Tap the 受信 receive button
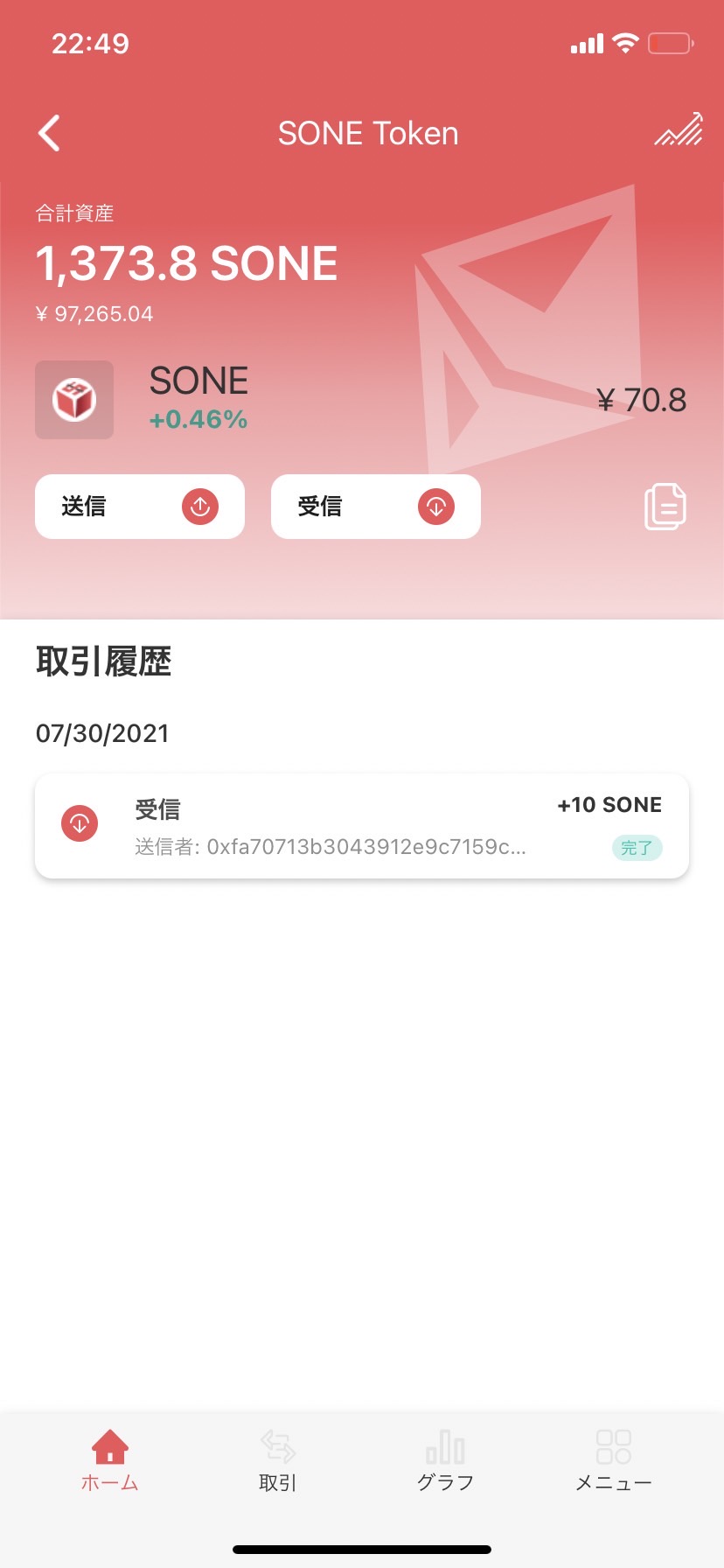The height and width of the screenshot is (1568, 724). (376, 507)
